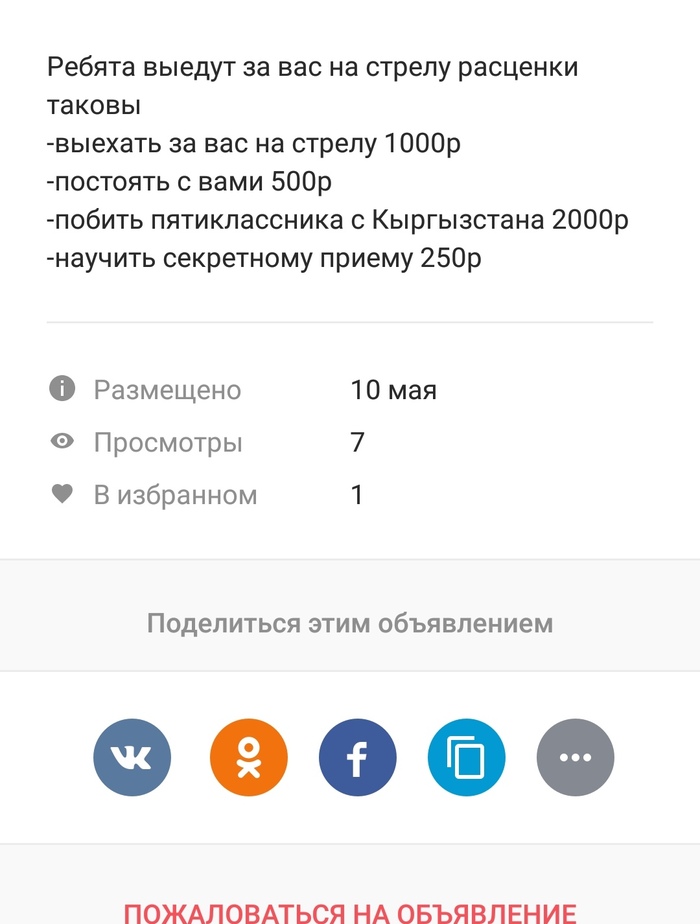Screen dimensions: 700x924
Task: Open more sharing options
Action: [x=575, y=758]
